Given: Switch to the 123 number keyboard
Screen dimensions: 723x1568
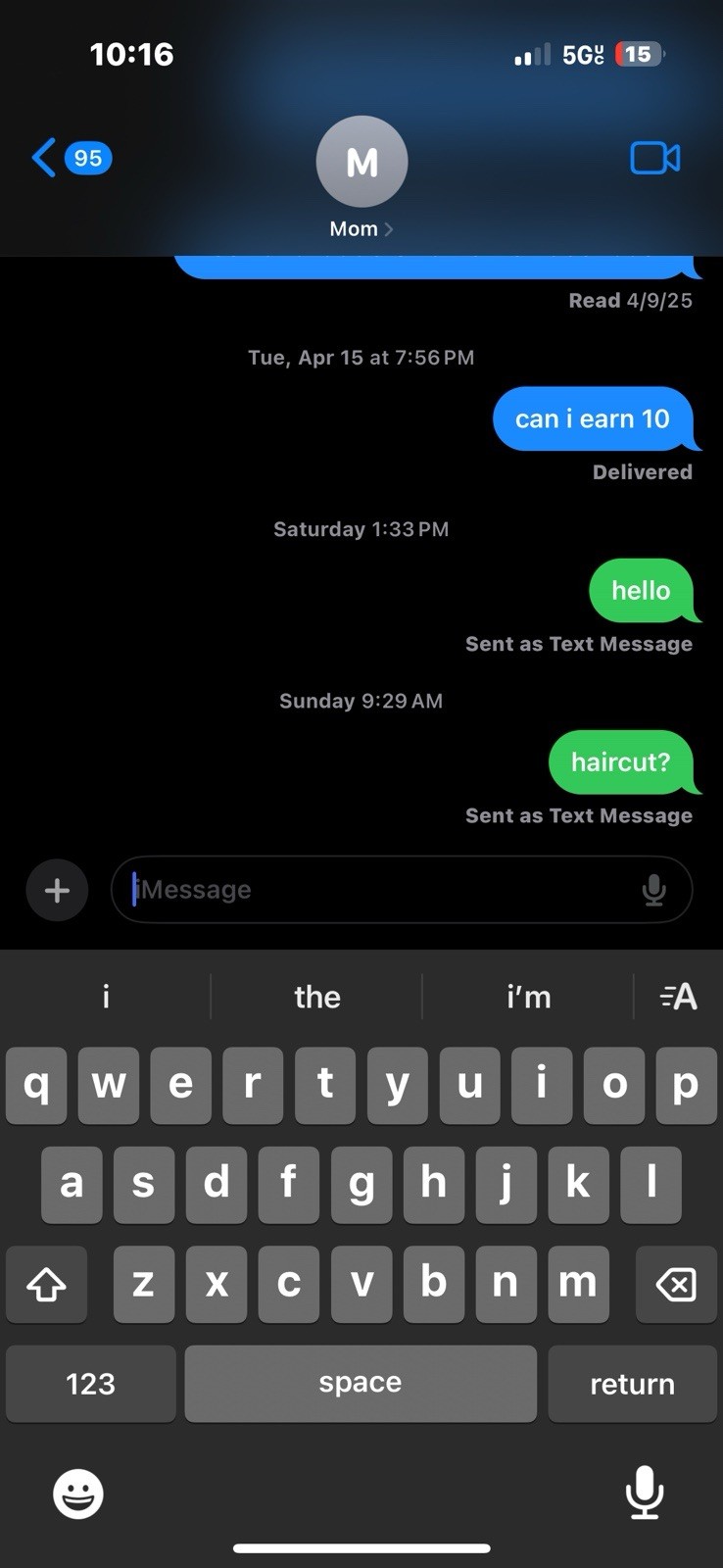Looking at the screenshot, I should pos(90,1383).
